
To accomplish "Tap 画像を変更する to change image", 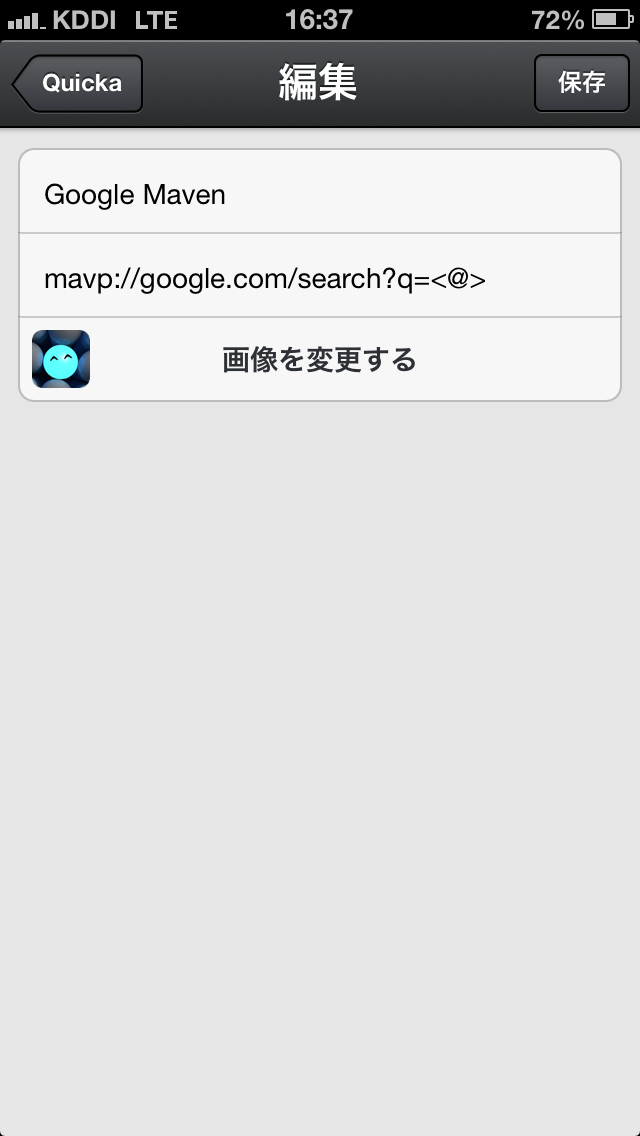I will (320, 360).
